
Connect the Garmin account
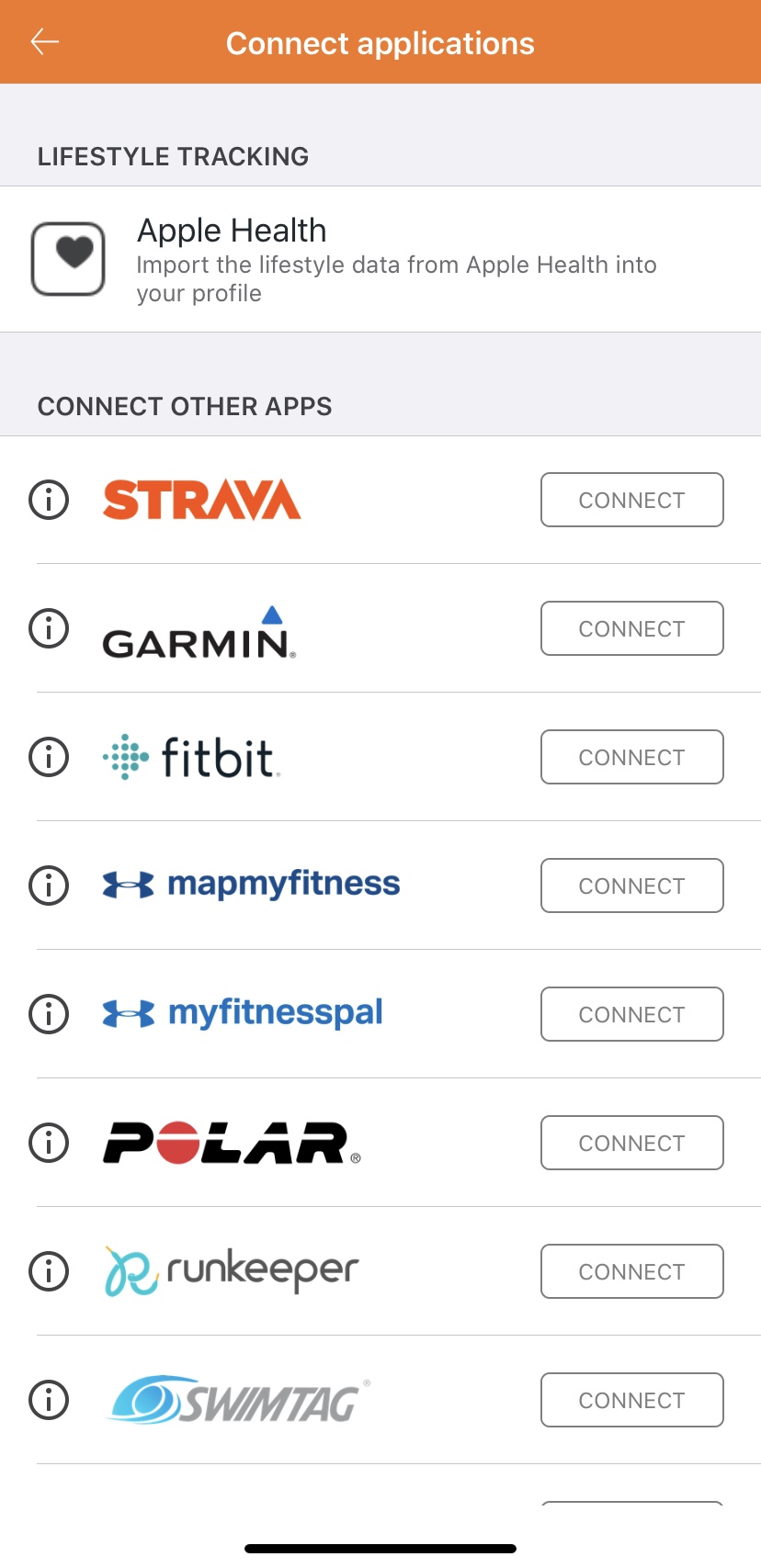(631, 628)
